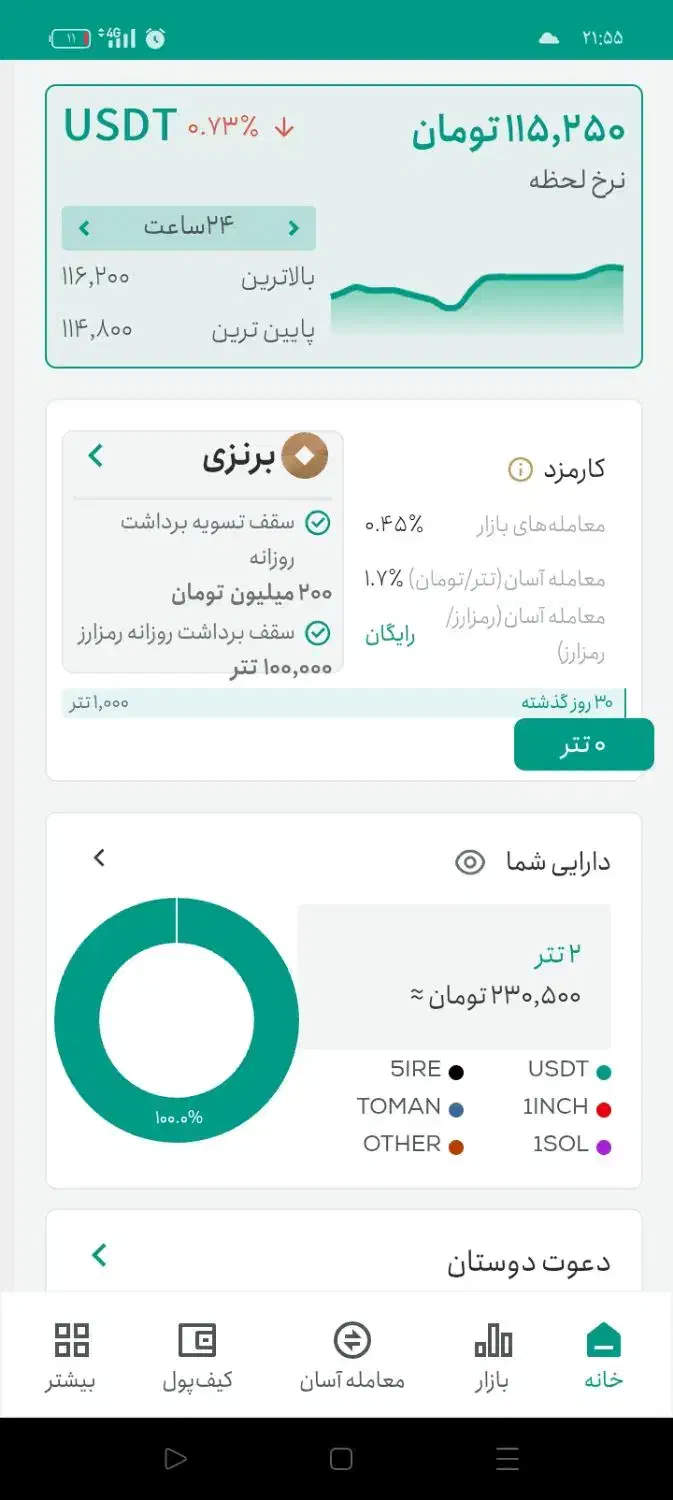Open the bronze (برنزی) level arrow
Screen dimensions: 673x1500
pyautogui.click(x=95, y=456)
